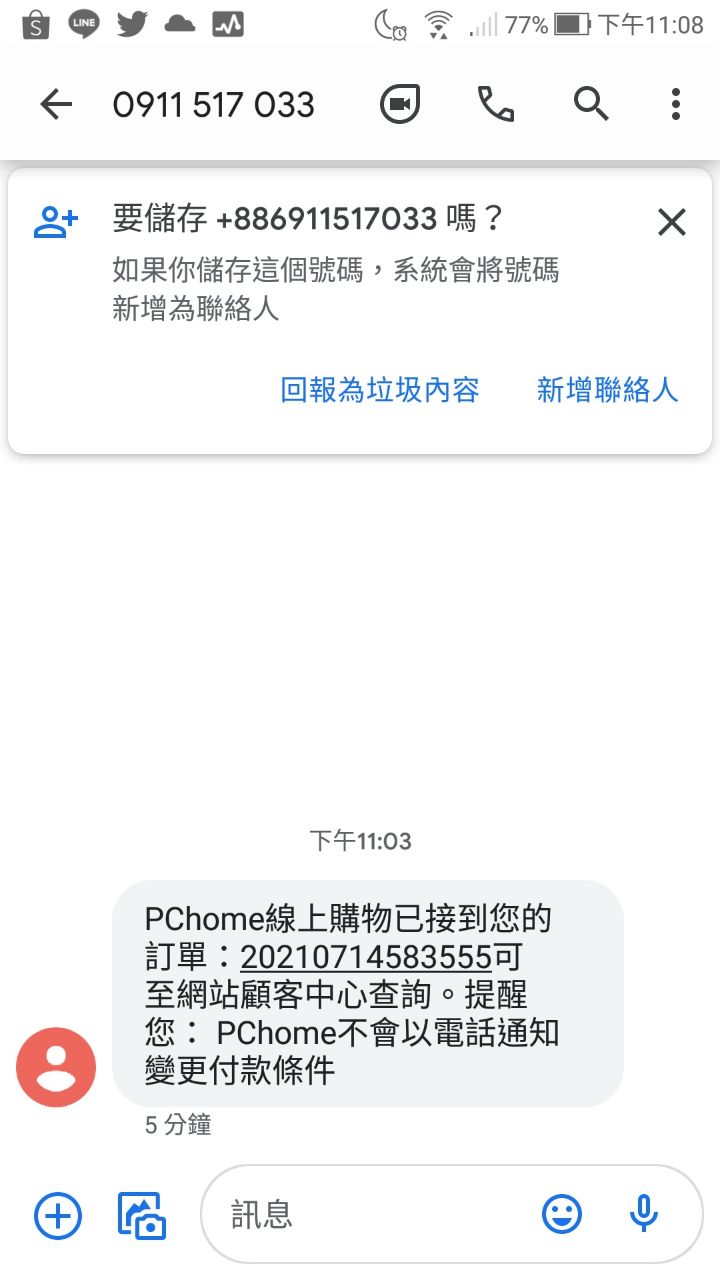Go back to the conversation list
Viewport: 720px width, 1280px height.
coord(56,104)
